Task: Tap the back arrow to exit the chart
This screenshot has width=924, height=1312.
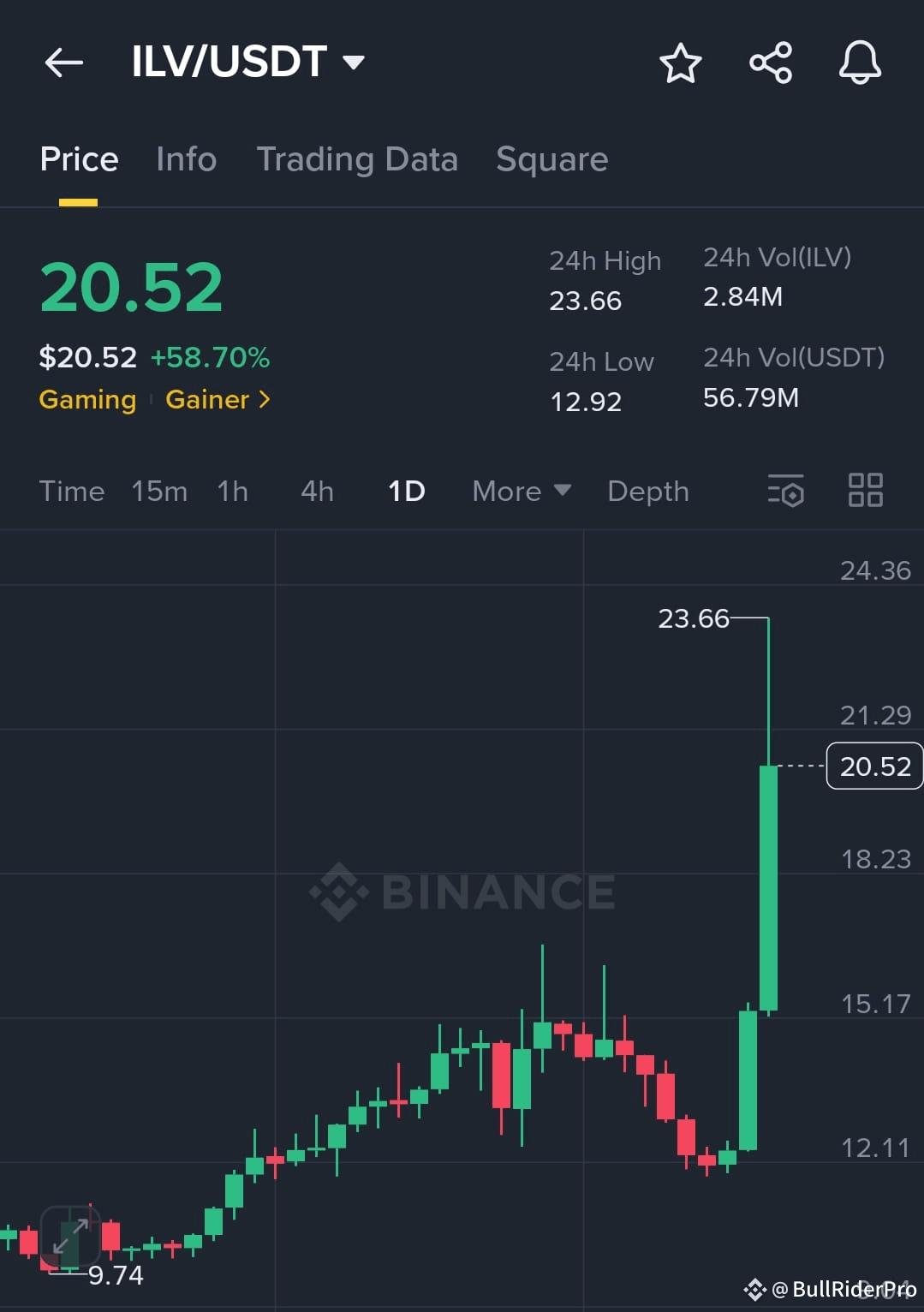Action: [x=64, y=63]
